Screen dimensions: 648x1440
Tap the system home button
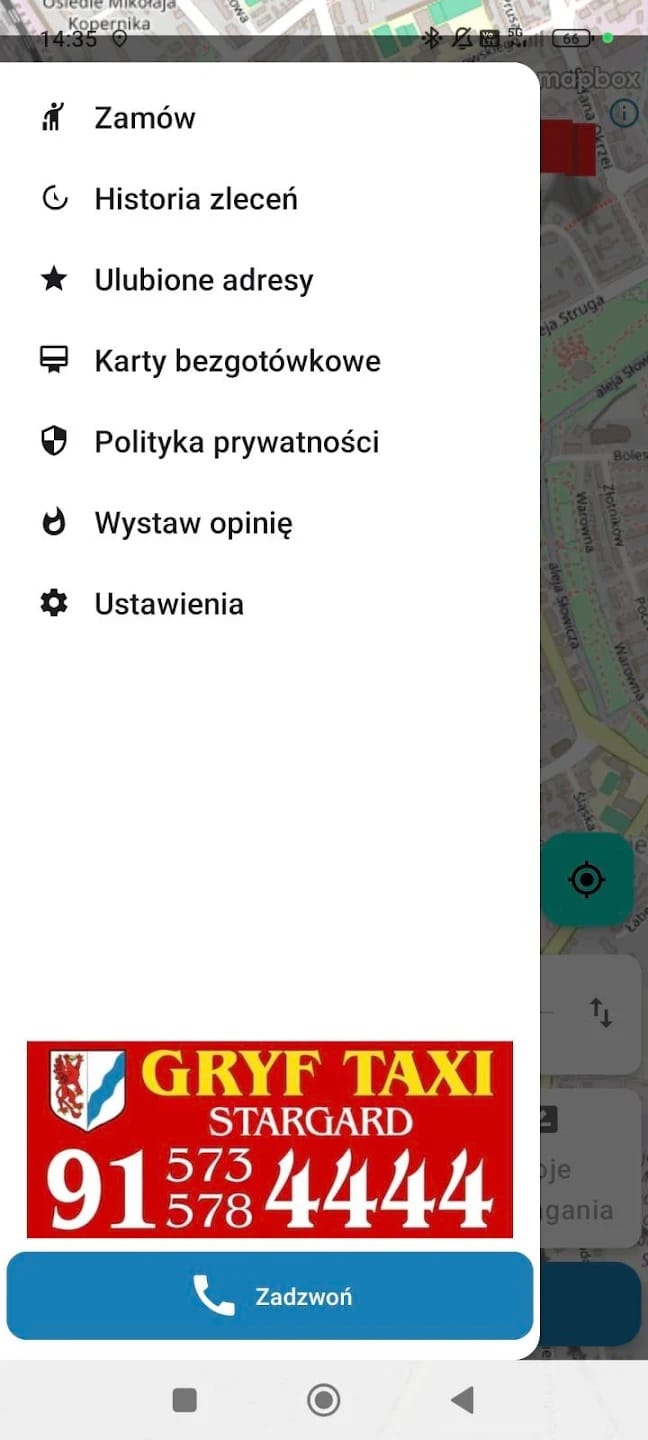[x=324, y=1400]
